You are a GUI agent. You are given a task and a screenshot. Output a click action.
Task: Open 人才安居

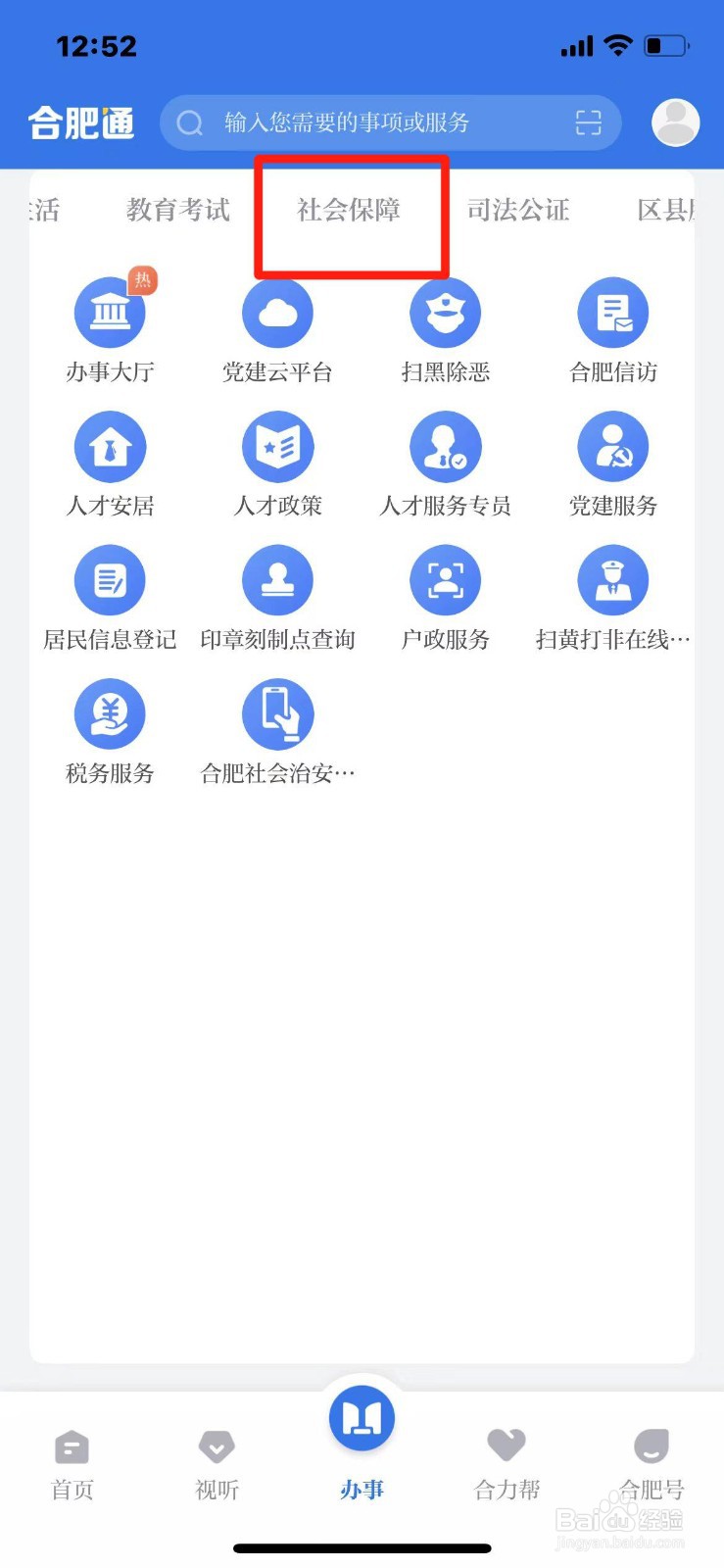(110, 465)
